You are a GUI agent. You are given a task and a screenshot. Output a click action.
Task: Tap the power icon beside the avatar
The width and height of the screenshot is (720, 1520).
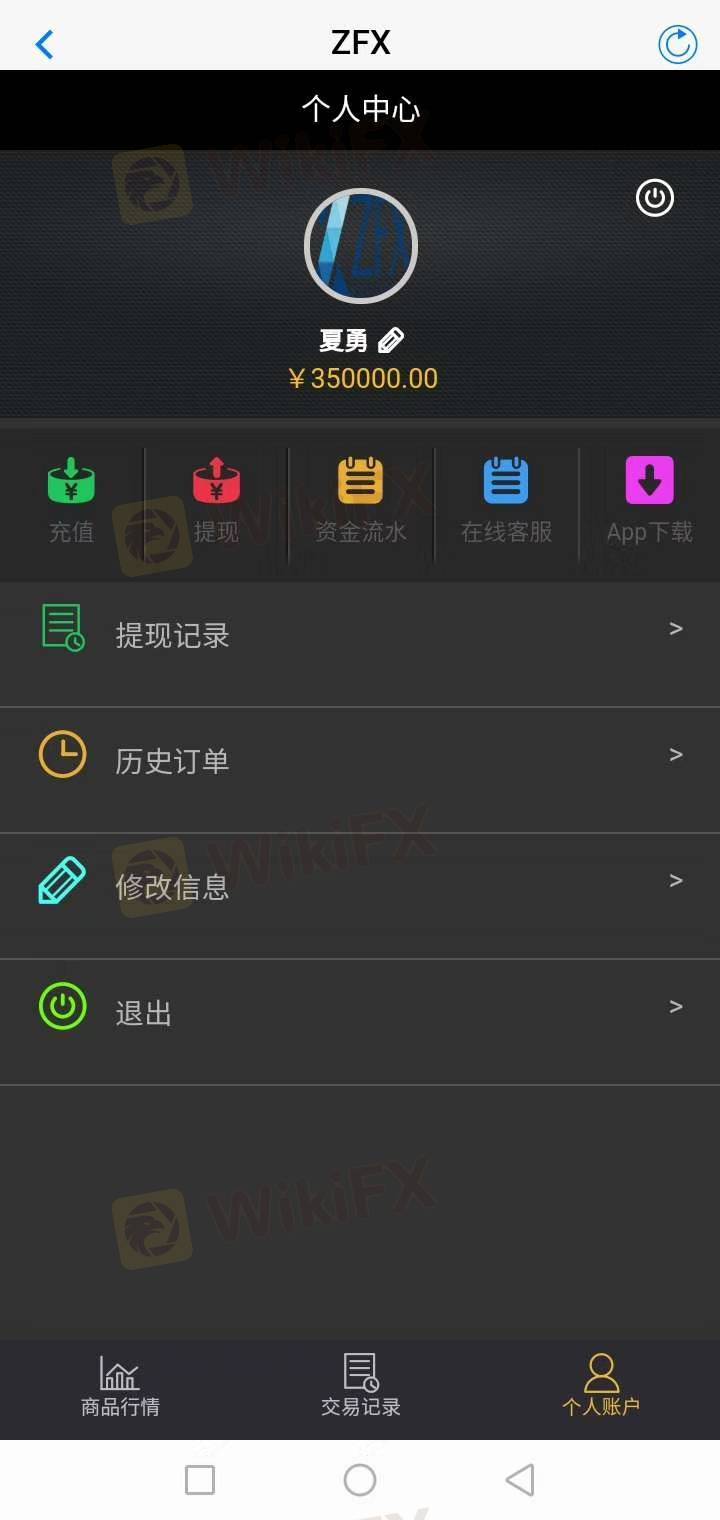pyautogui.click(x=655, y=198)
